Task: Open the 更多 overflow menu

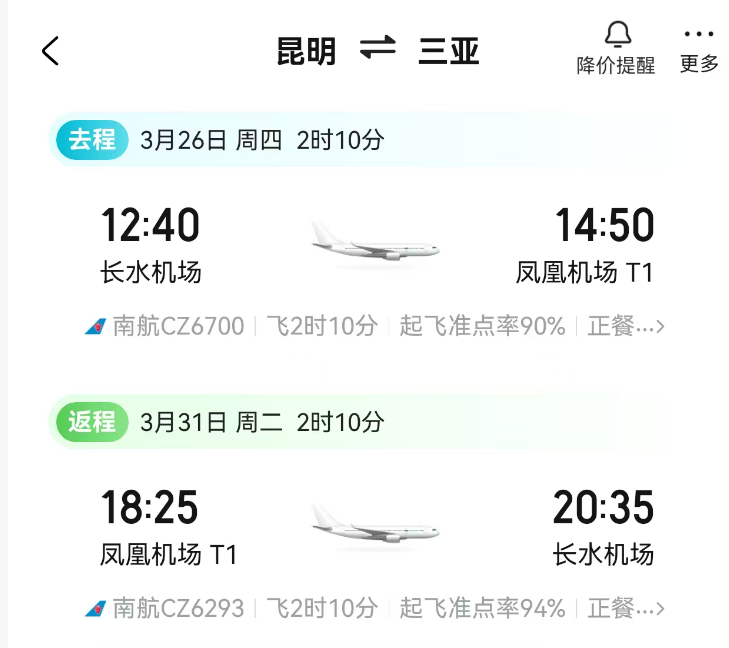Action: click(699, 48)
